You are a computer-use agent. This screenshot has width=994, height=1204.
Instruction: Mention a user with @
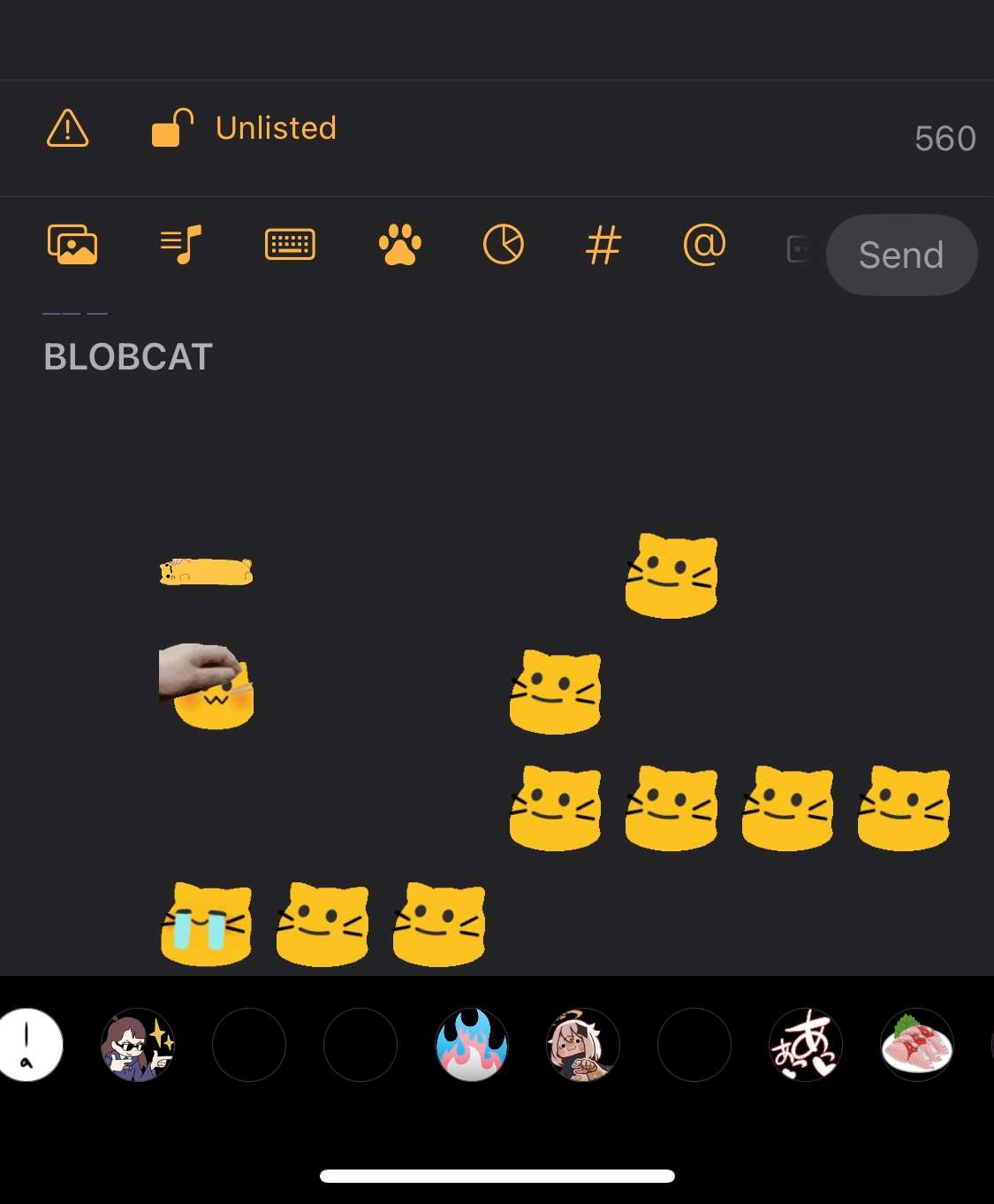(x=704, y=245)
